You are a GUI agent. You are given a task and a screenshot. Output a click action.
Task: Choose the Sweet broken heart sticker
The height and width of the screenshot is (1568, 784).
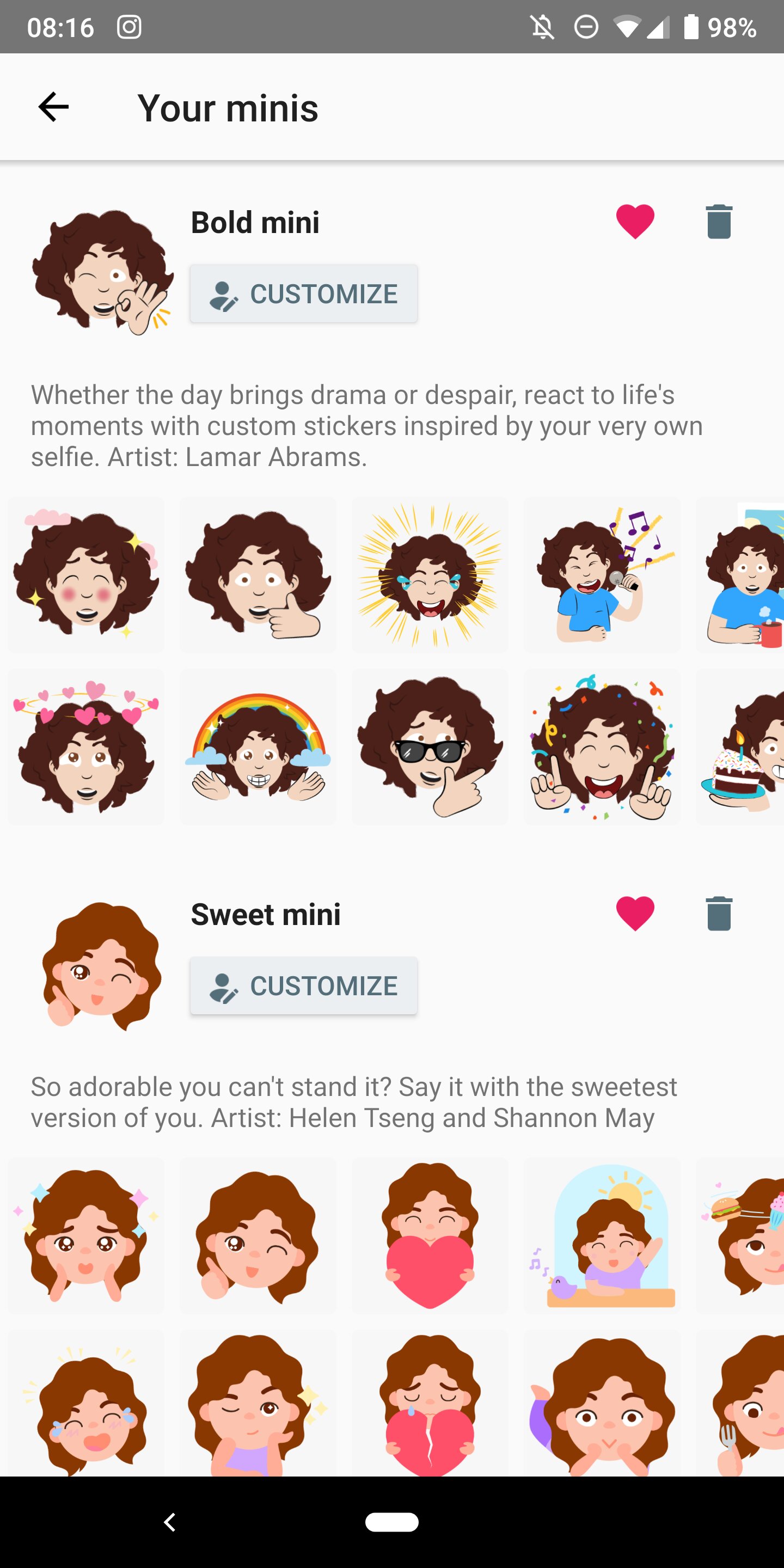point(430,1403)
